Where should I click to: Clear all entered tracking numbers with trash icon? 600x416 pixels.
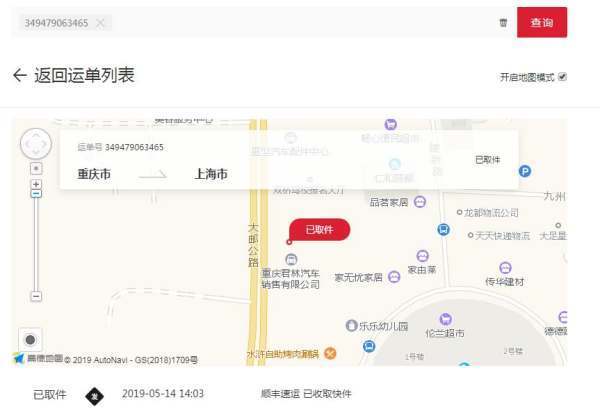[x=503, y=22]
